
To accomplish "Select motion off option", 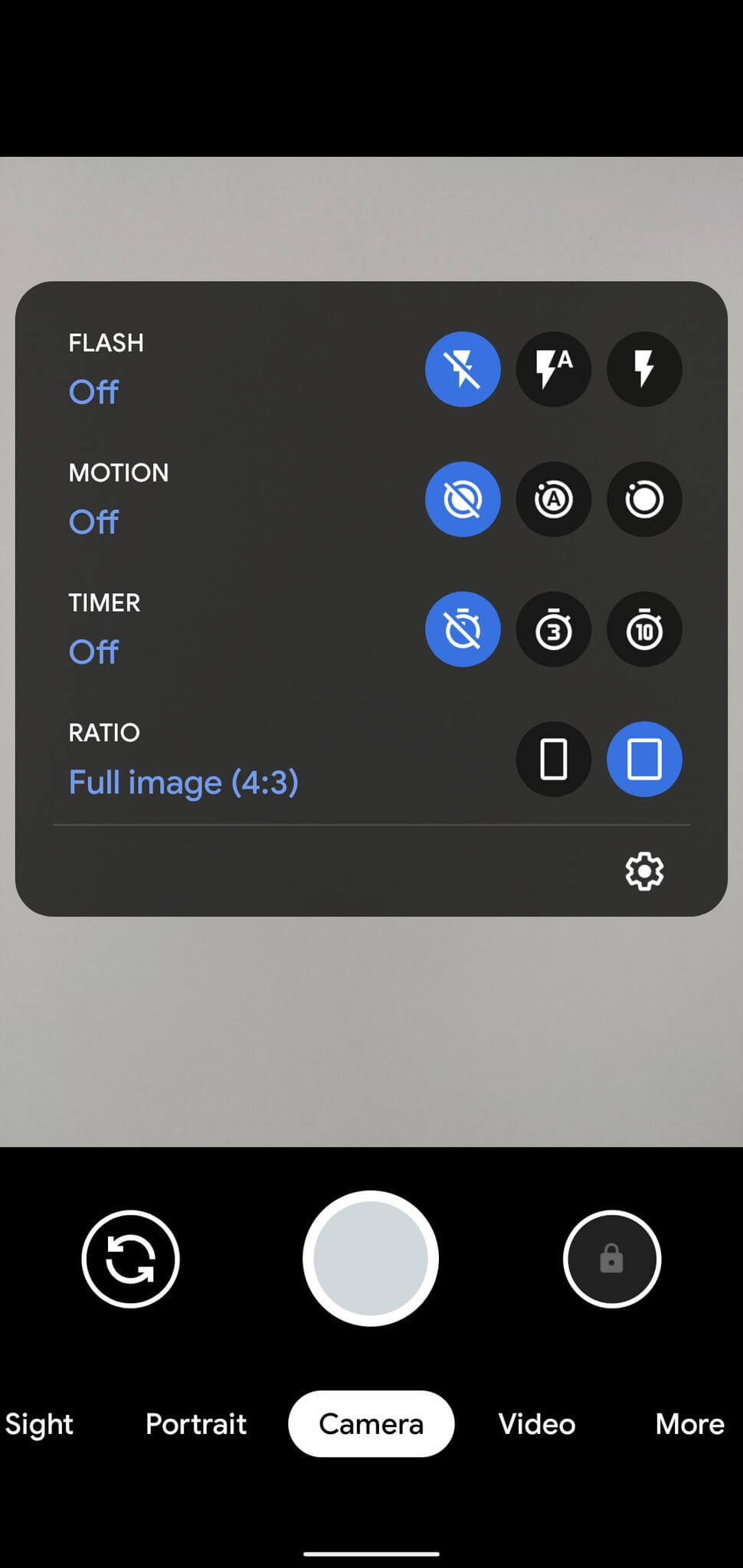I will point(463,499).
